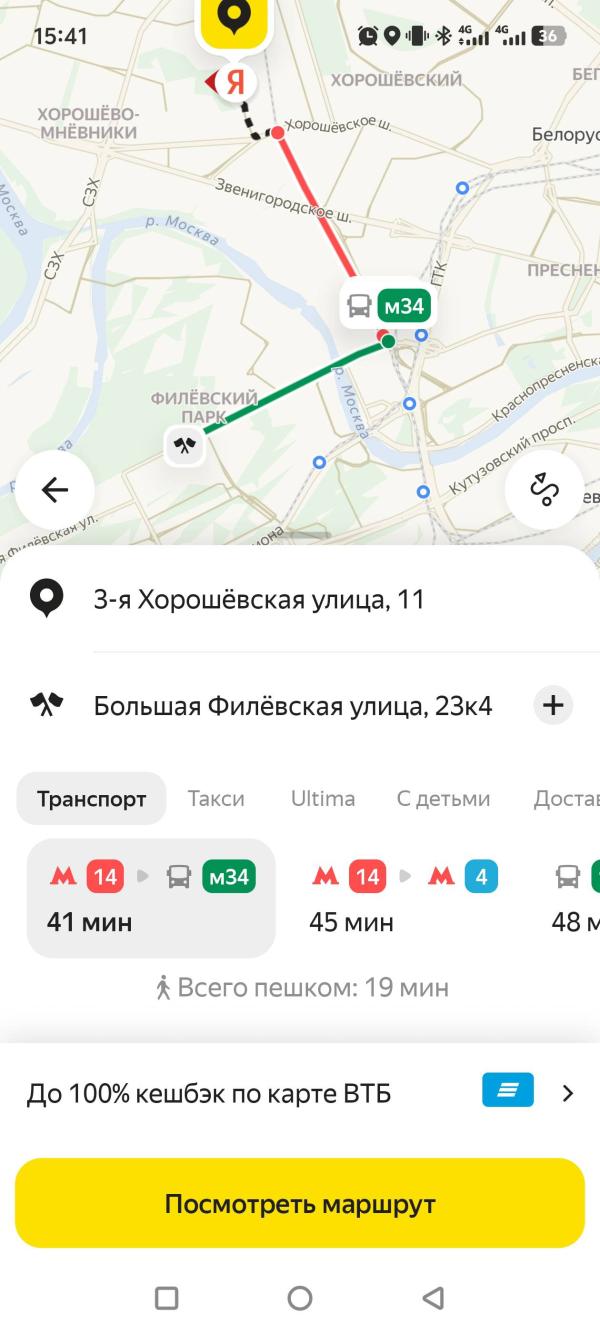Open recent apps from navigation bar
The image size is (600, 1332).
[167, 1298]
